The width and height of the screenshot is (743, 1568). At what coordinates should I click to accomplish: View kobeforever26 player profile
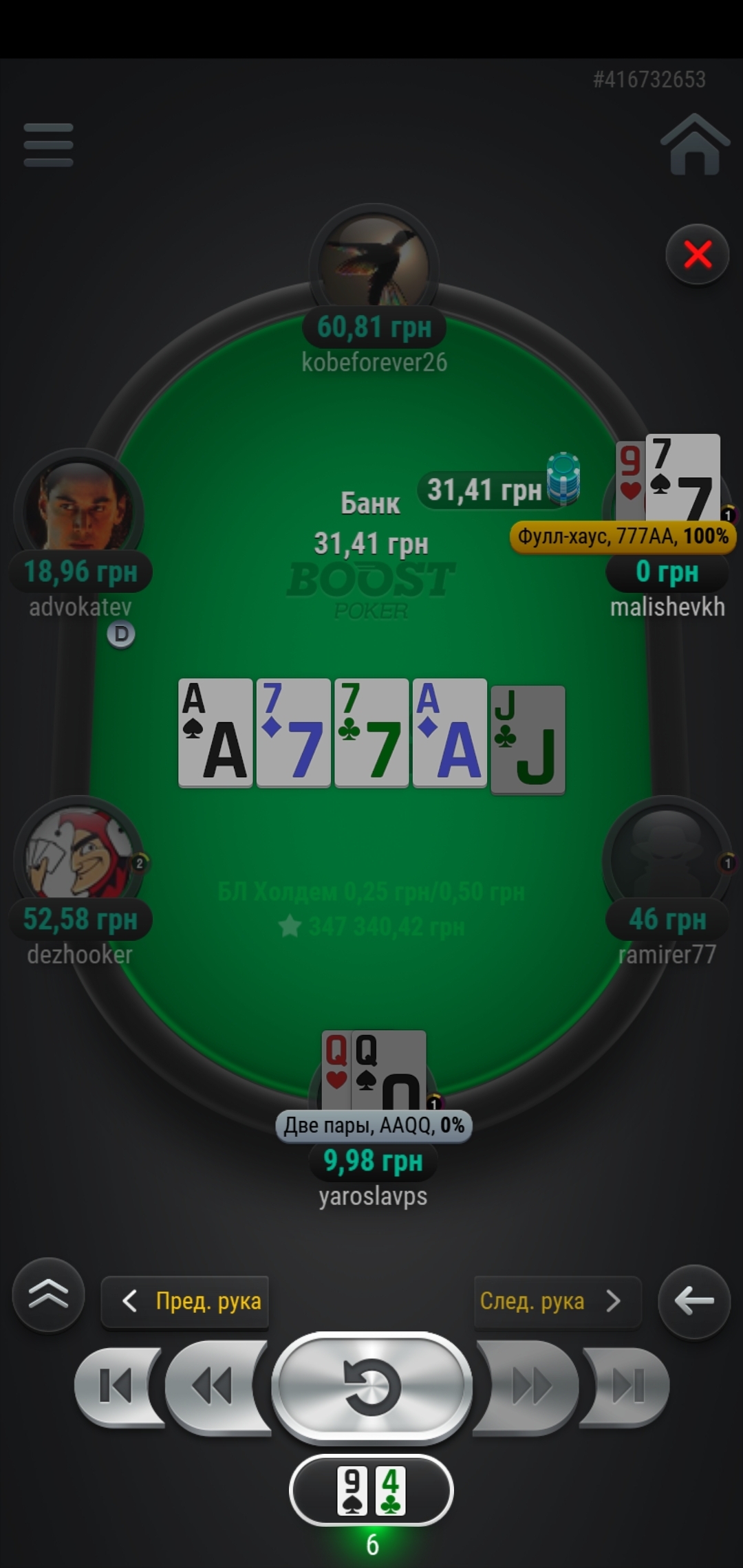(374, 264)
